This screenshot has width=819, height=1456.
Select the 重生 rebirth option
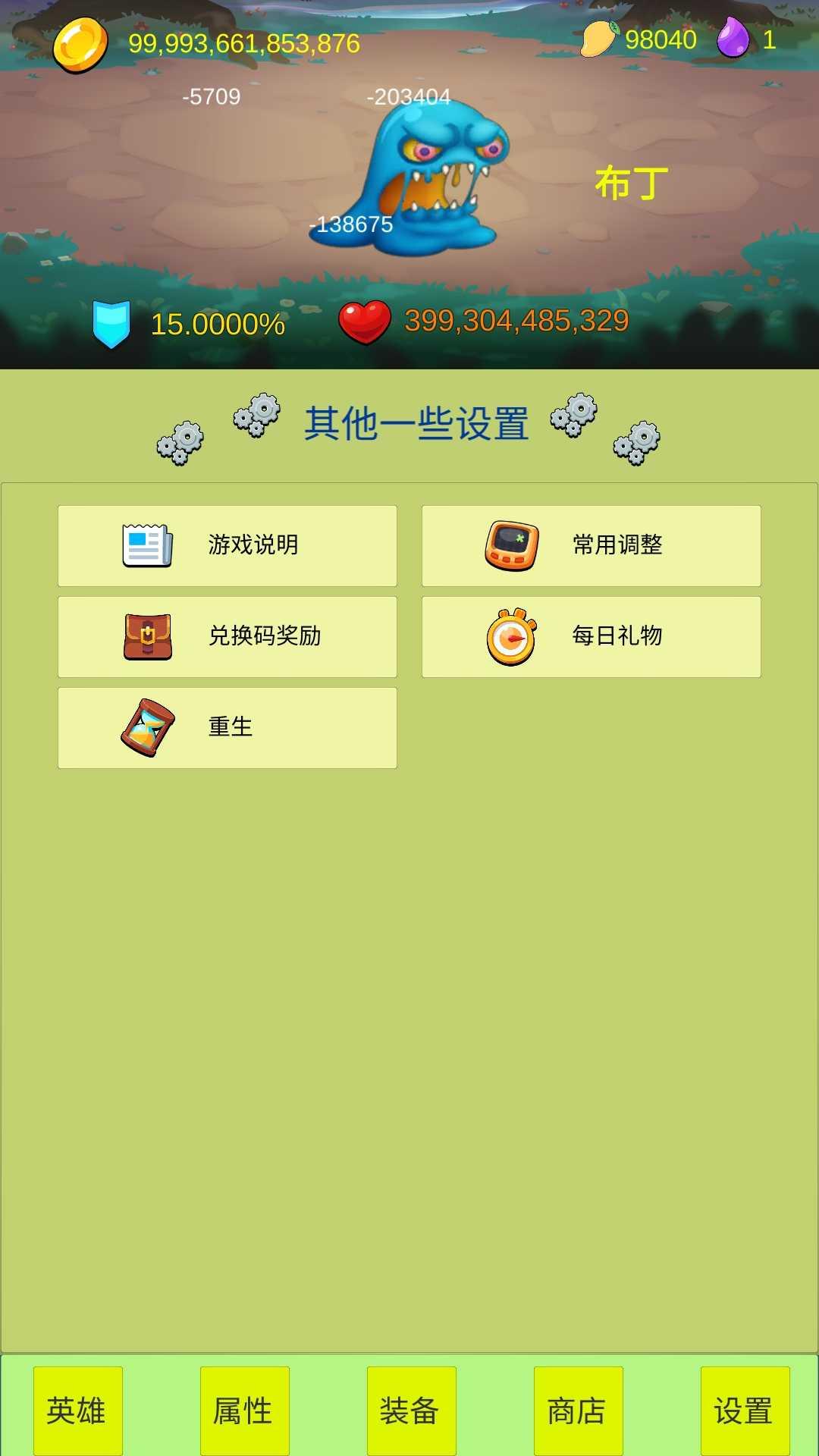pos(227,728)
